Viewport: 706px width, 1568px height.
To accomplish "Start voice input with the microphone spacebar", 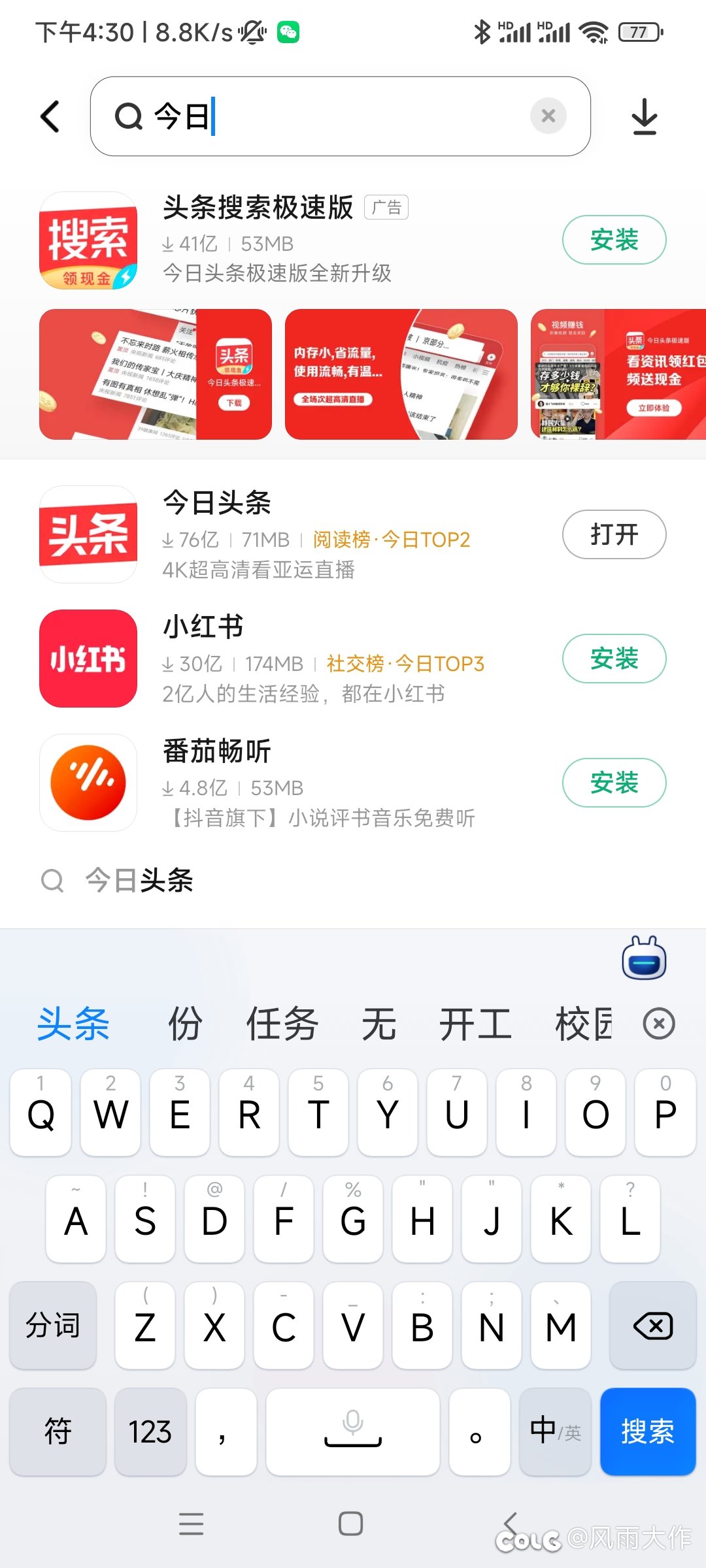I will click(x=353, y=1431).
